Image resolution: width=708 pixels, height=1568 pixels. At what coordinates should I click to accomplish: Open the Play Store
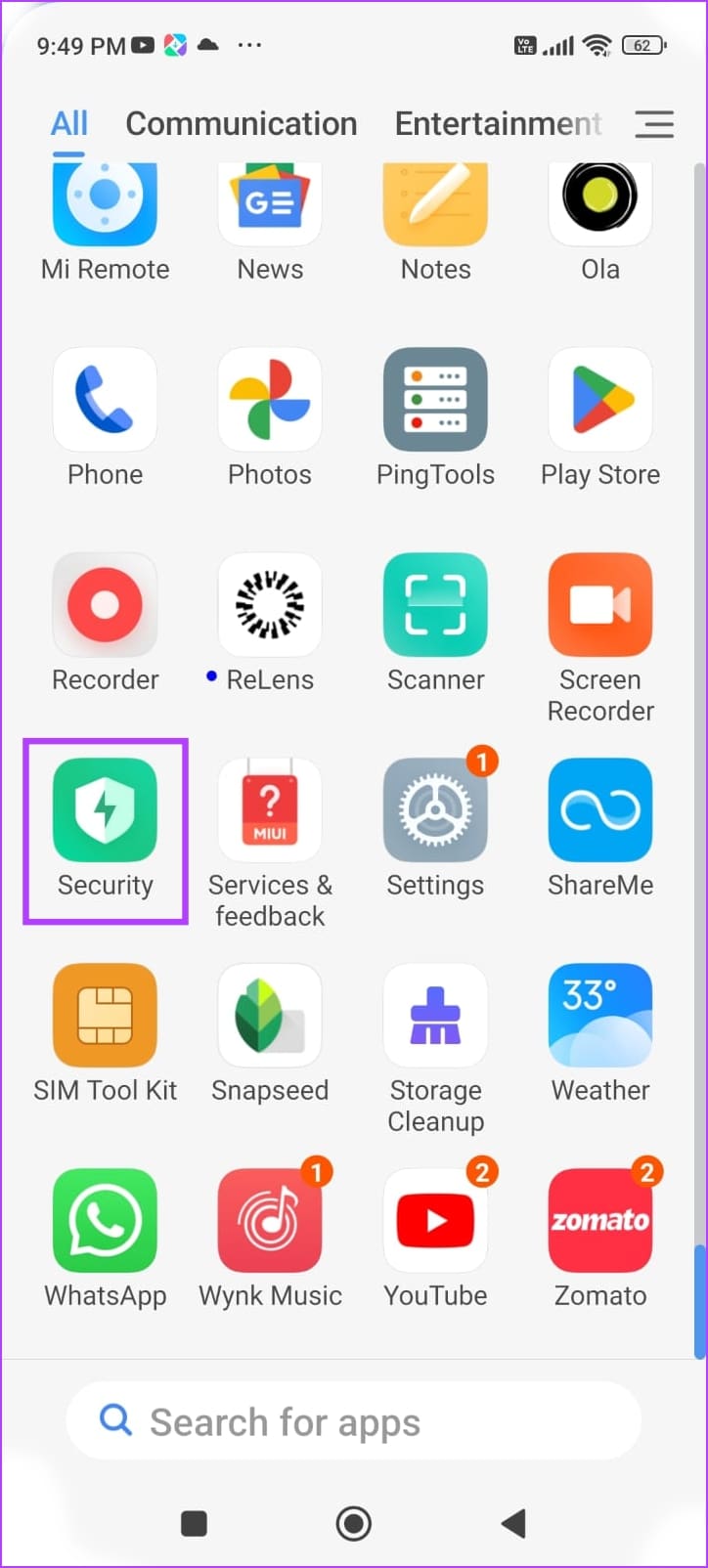point(599,399)
